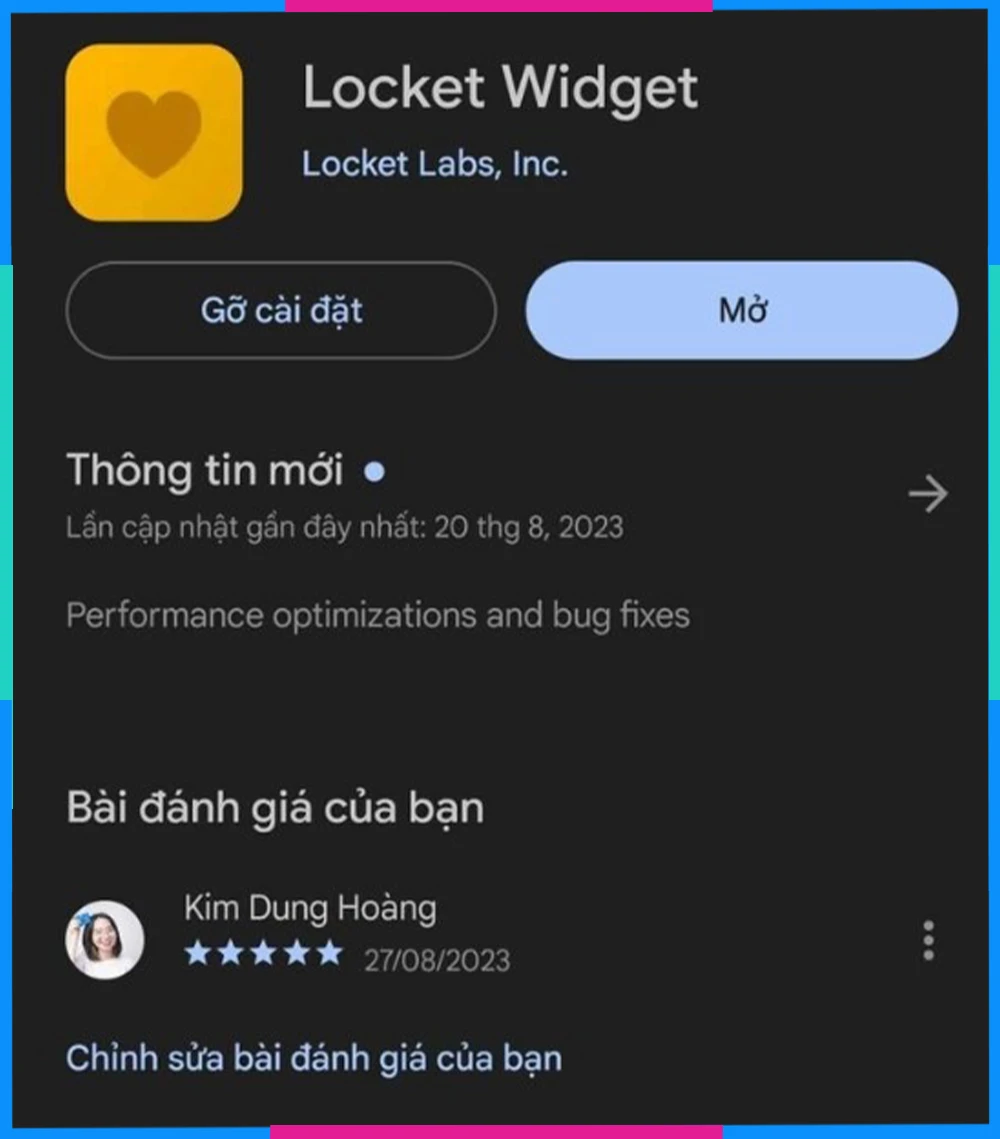Click the Locket Labs, Inc. developer link
Image resolution: width=1000 pixels, height=1139 pixels.
point(436,164)
